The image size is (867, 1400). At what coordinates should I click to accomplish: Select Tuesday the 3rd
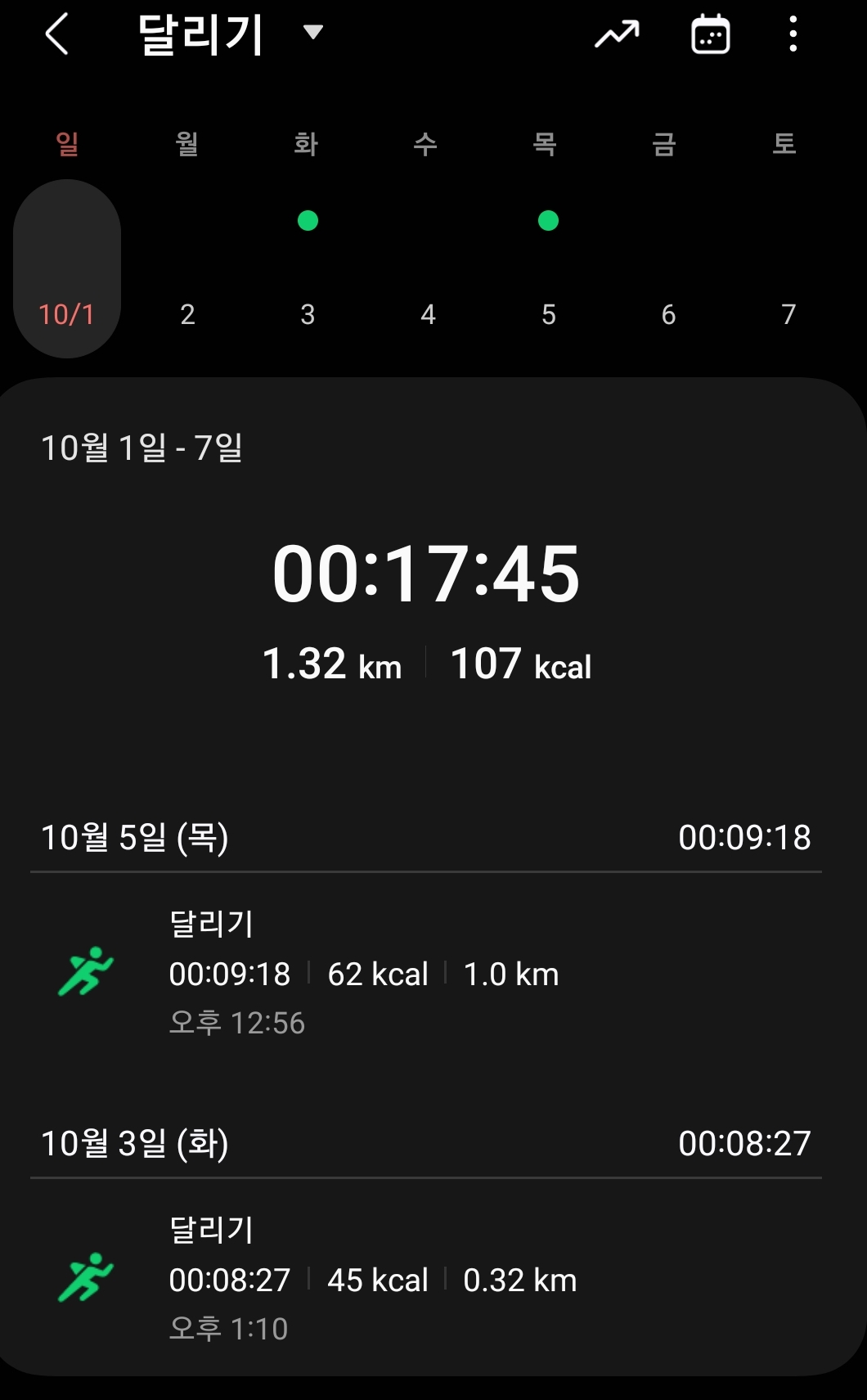308,268
